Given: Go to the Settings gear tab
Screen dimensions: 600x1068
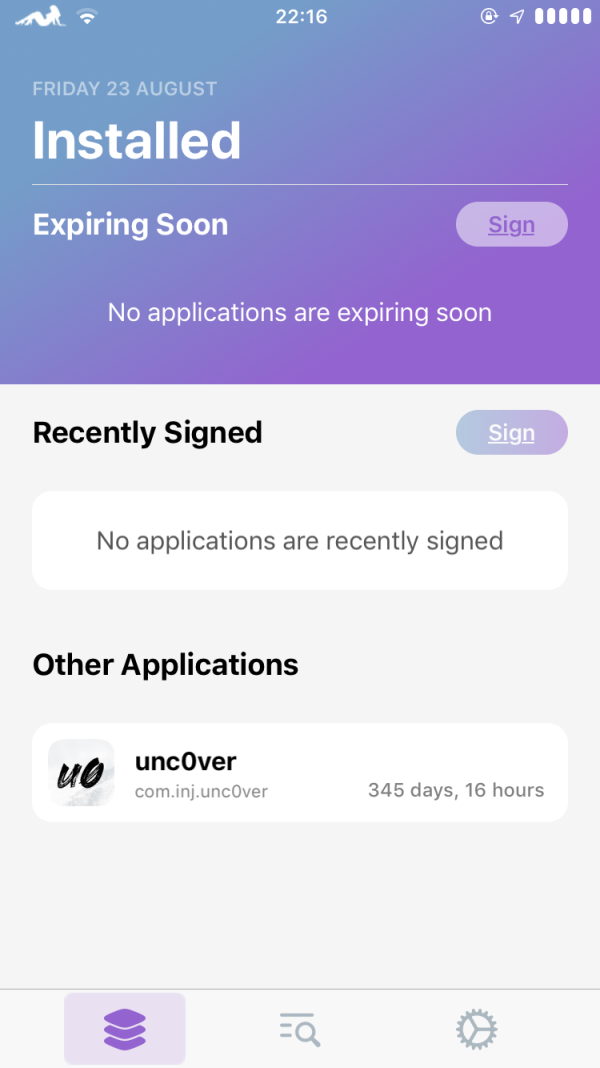Looking at the screenshot, I should tap(477, 1029).
